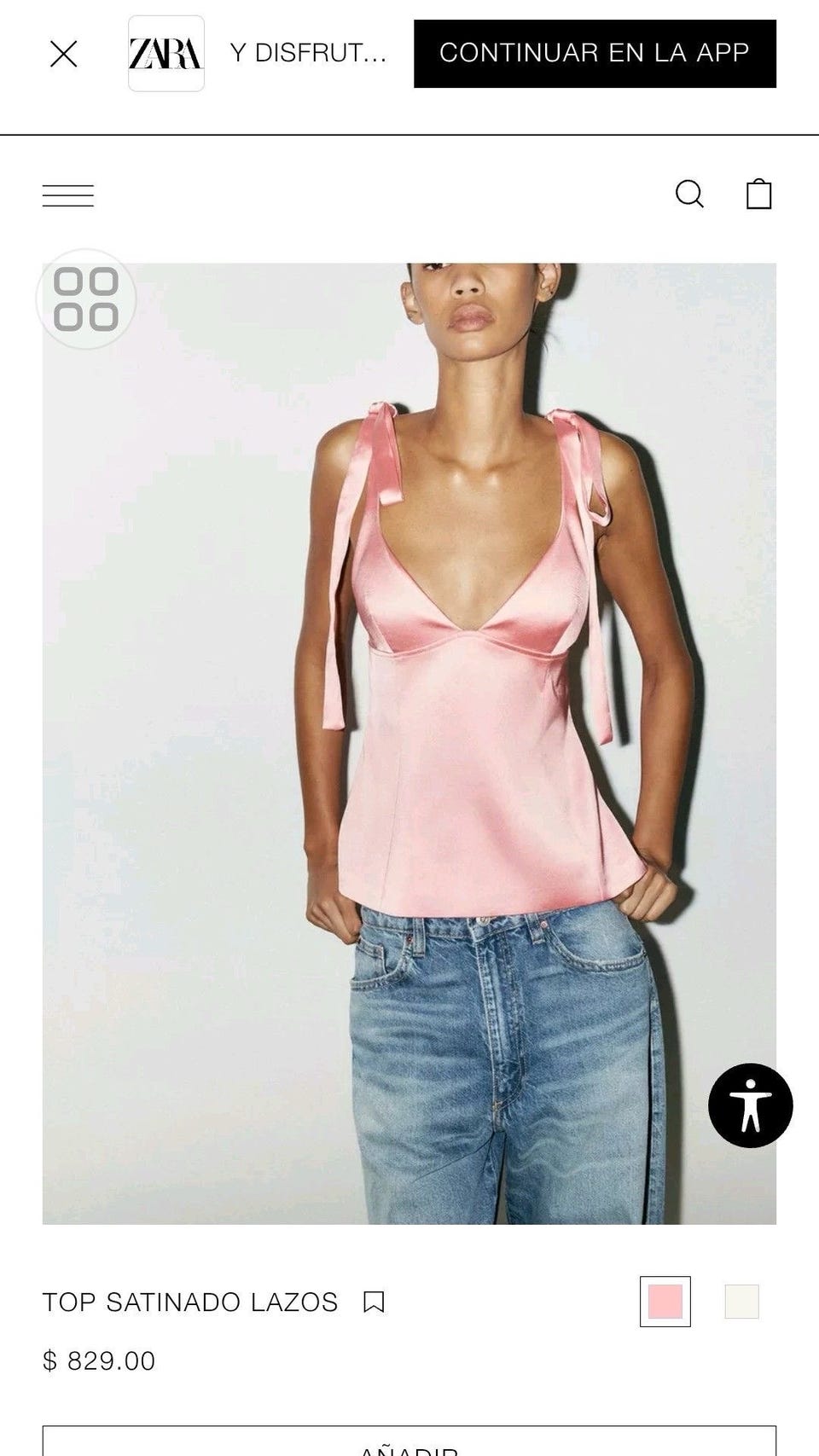Open the accessibility options button

pos(751,1105)
